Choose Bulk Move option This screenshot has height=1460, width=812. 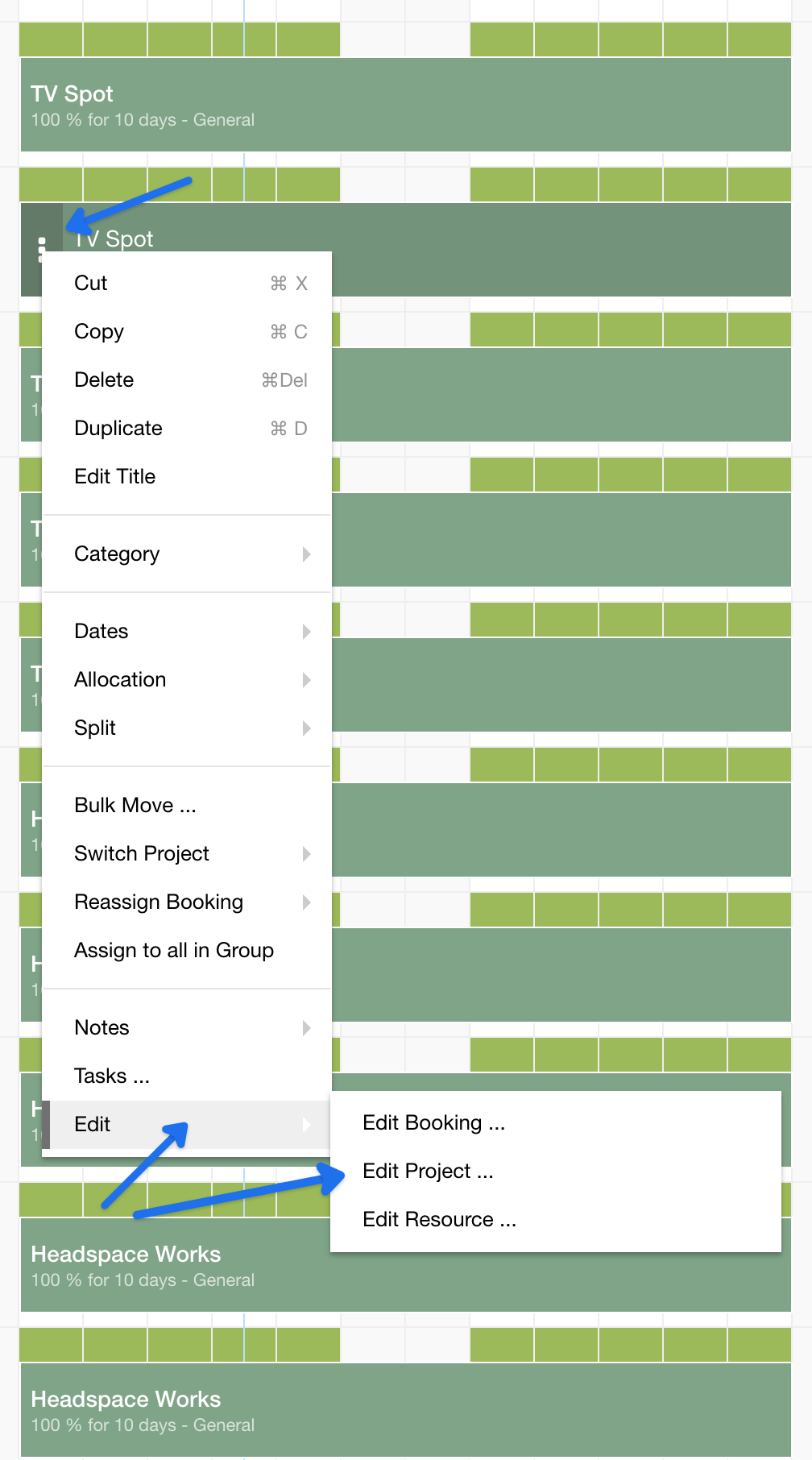pyautogui.click(x=187, y=806)
